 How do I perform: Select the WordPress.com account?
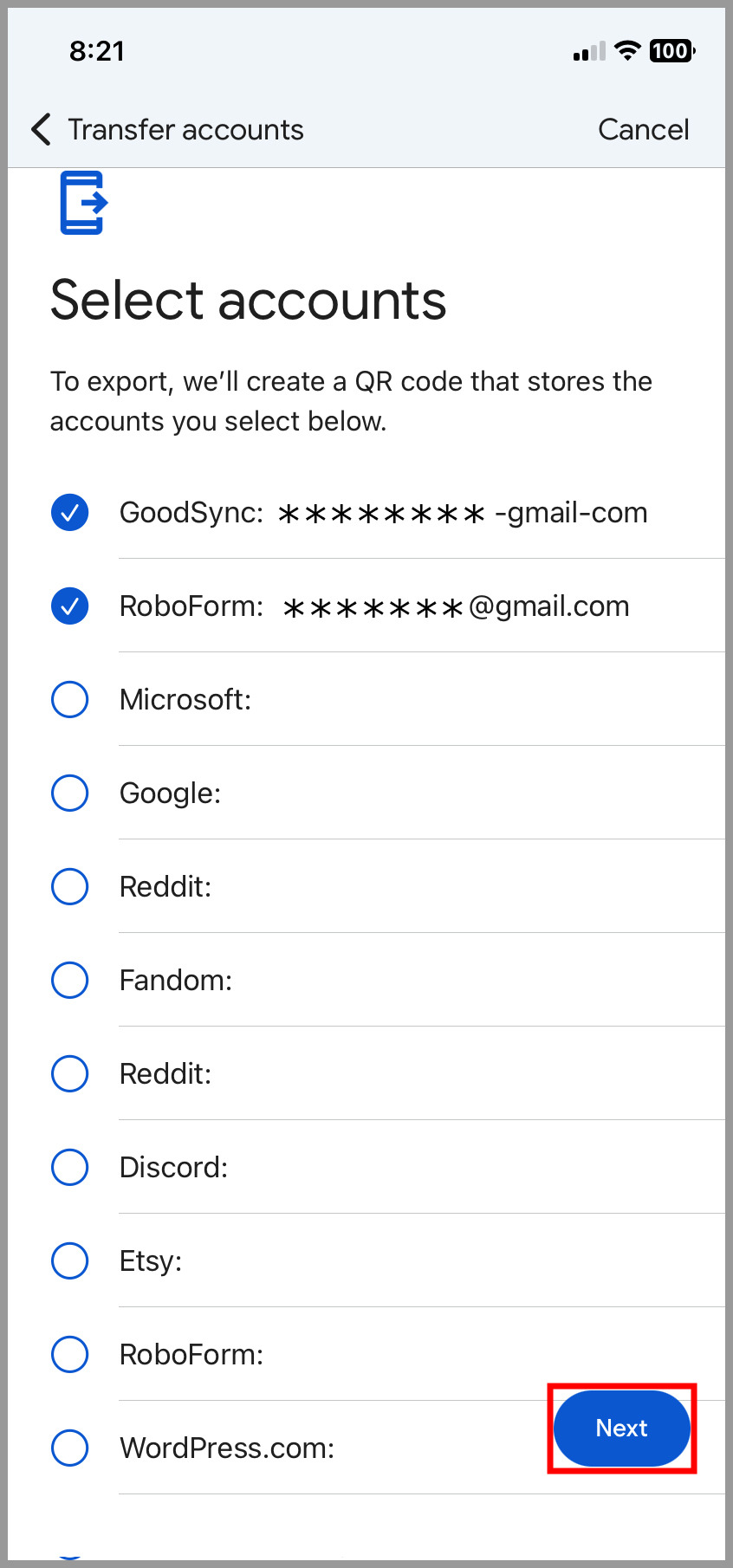pyautogui.click(x=70, y=1448)
